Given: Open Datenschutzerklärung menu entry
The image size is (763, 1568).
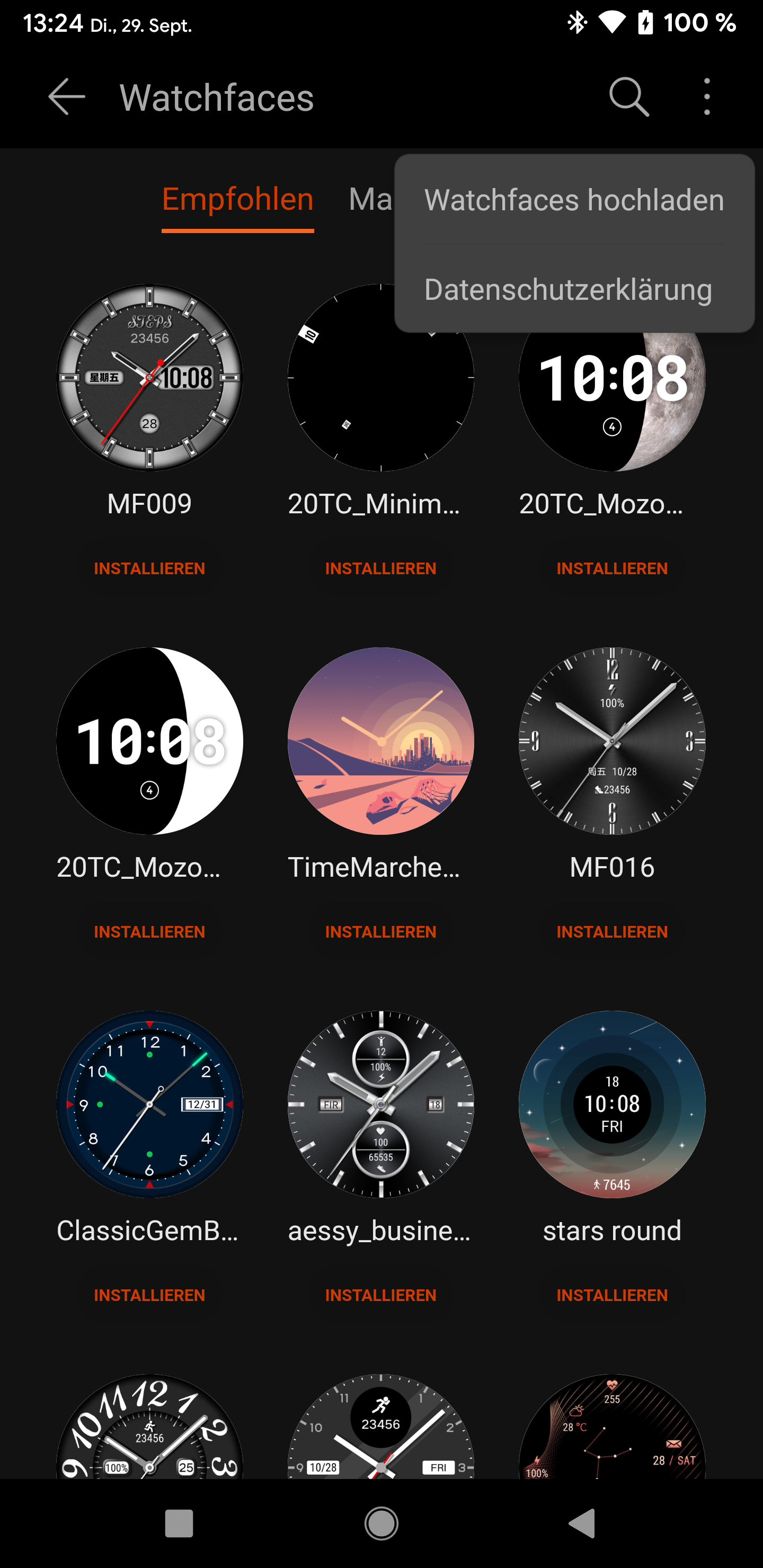Looking at the screenshot, I should click(x=567, y=290).
